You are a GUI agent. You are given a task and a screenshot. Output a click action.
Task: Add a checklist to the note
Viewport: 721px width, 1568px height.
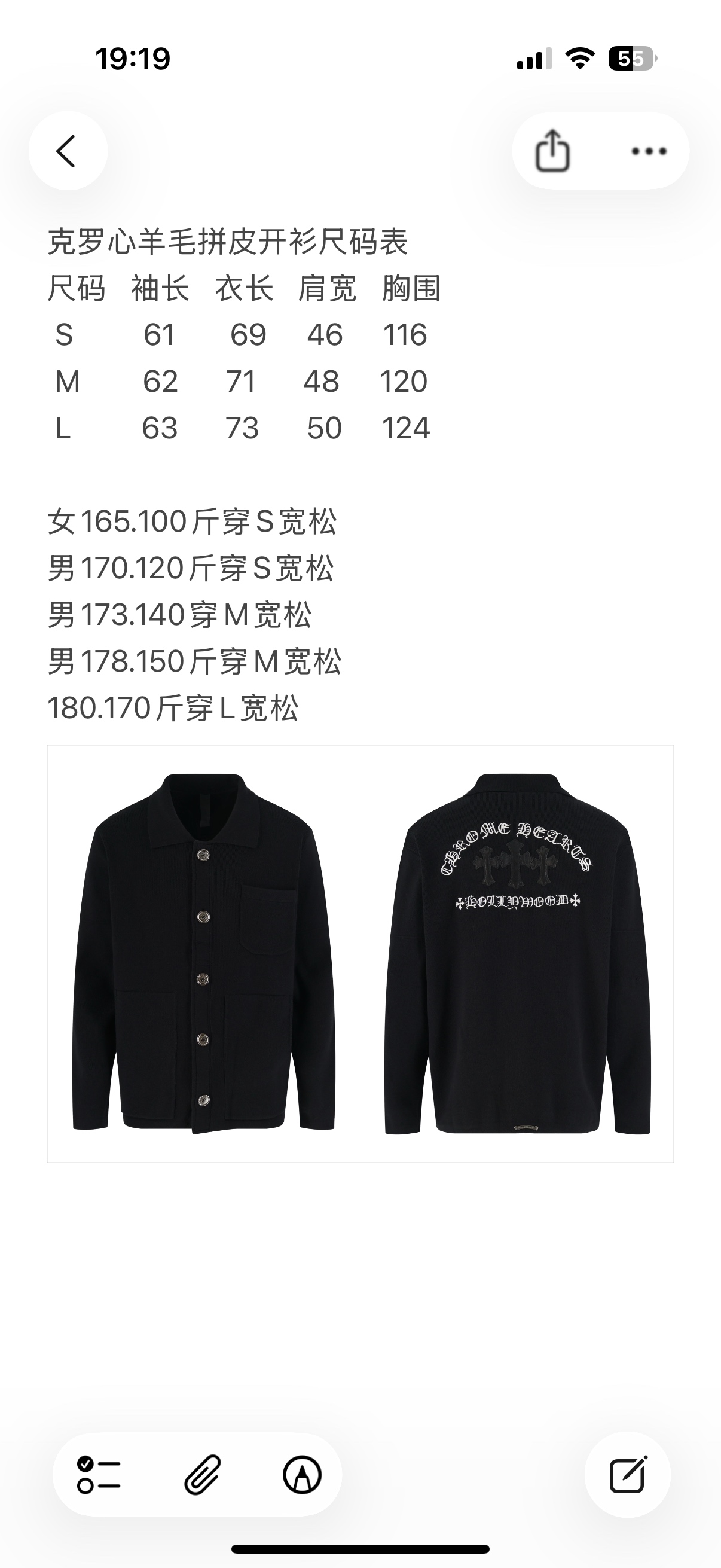[x=99, y=1475]
